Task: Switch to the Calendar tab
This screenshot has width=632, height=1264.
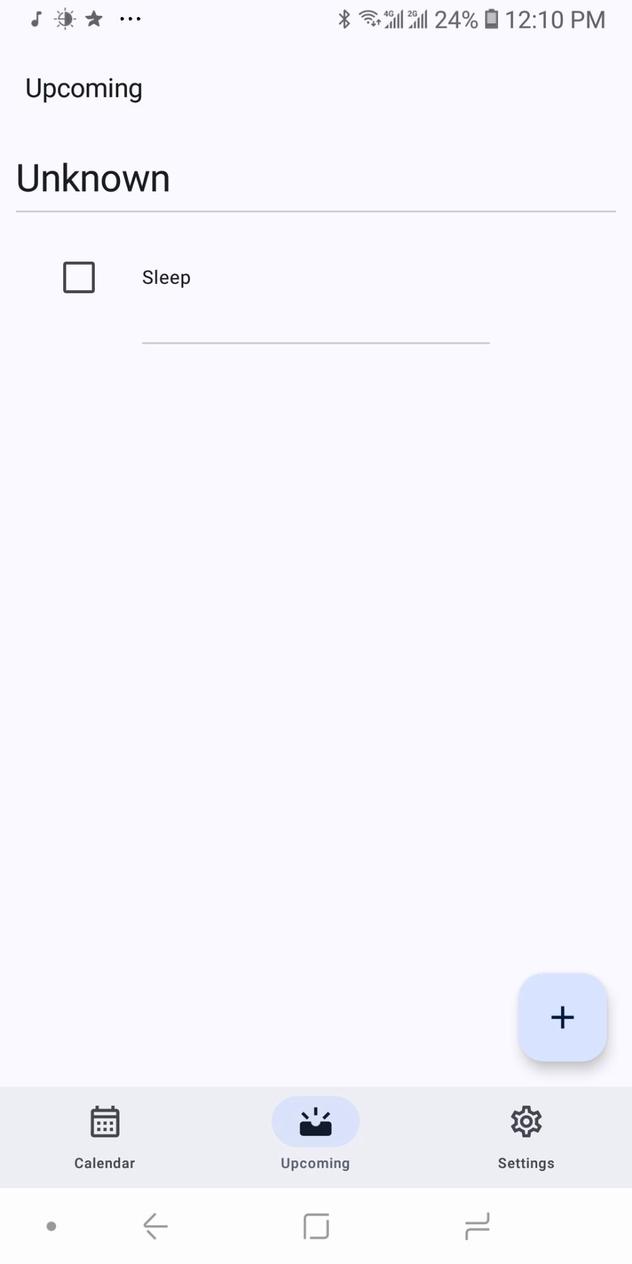Action: pyautogui.click(x=104, y=1137)
